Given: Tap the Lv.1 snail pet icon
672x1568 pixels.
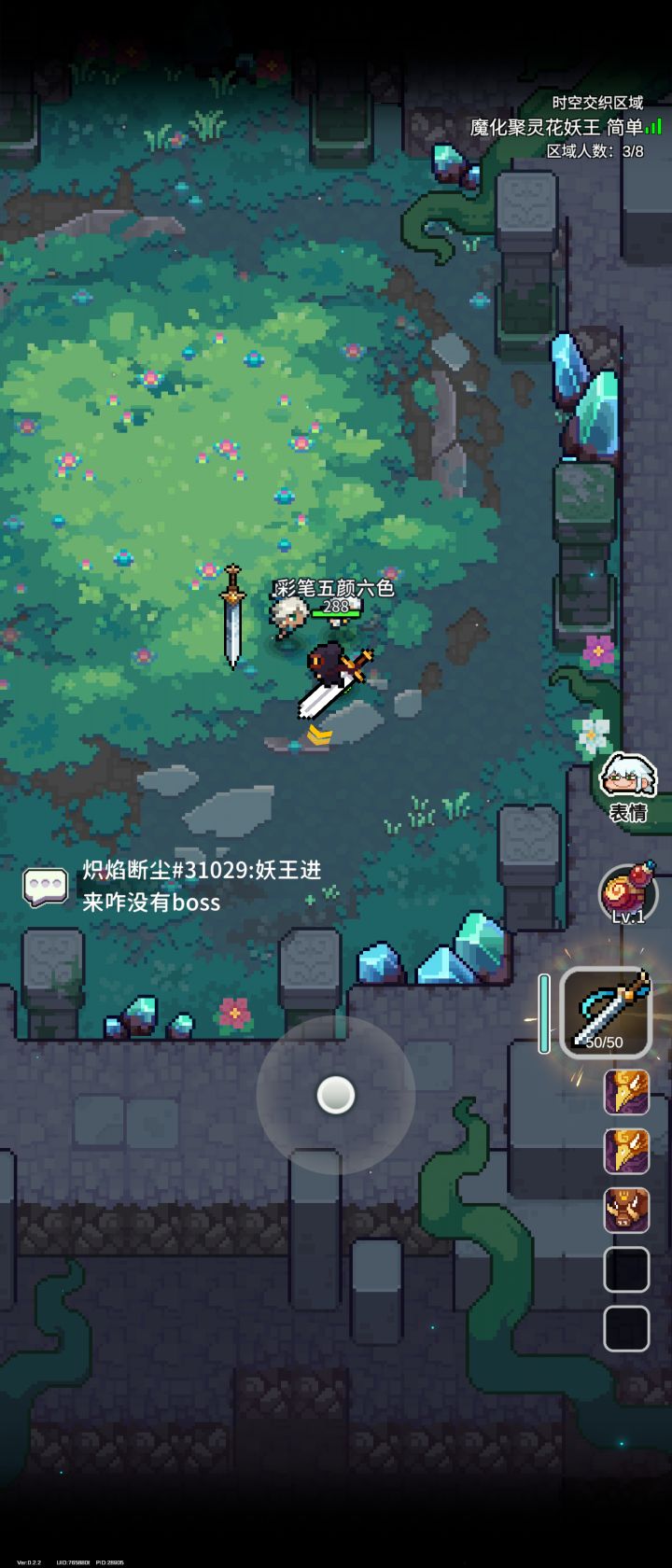Looking at the screenshot, I should pos(629,893).
